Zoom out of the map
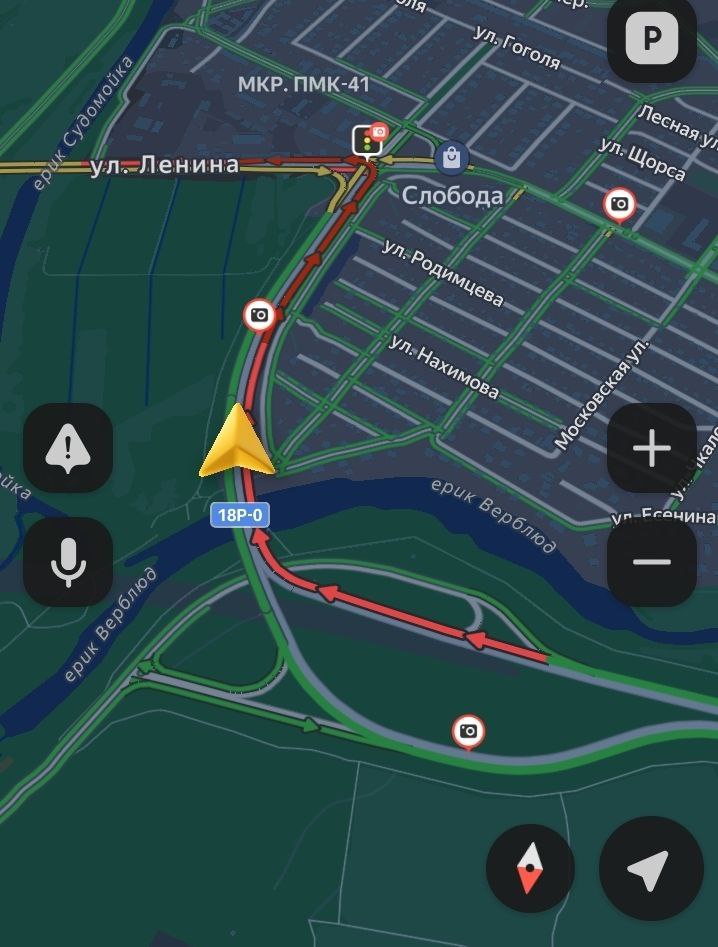This screenshot has width=718, height=947. pyautogui.click(x=651, y=562)
